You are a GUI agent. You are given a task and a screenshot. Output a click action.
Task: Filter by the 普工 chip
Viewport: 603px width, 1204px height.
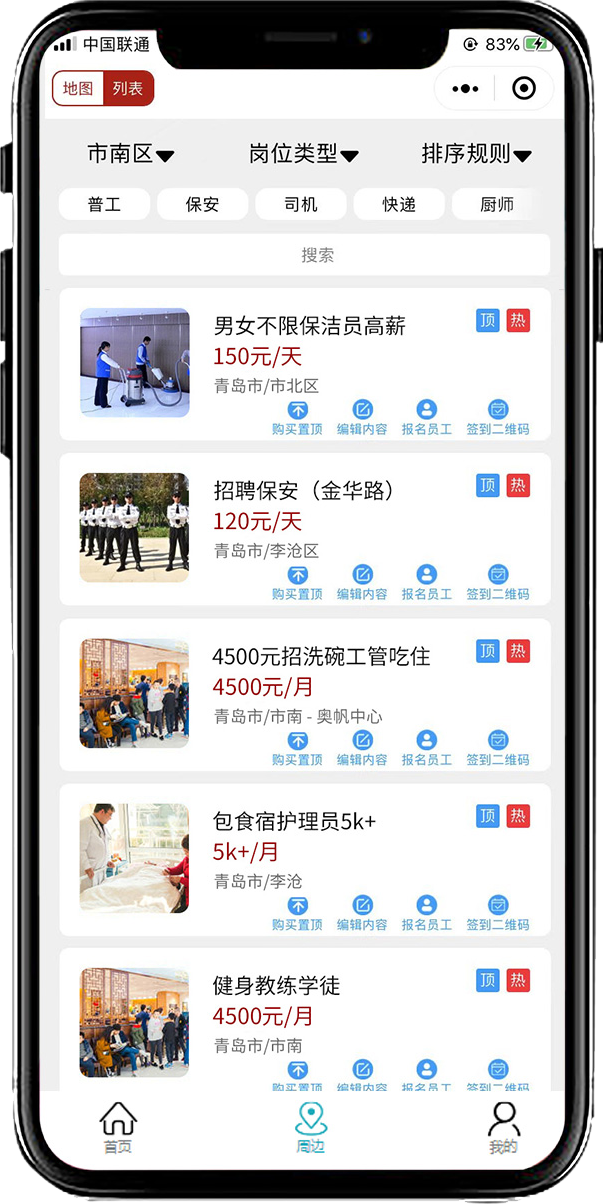pos(104,204)
